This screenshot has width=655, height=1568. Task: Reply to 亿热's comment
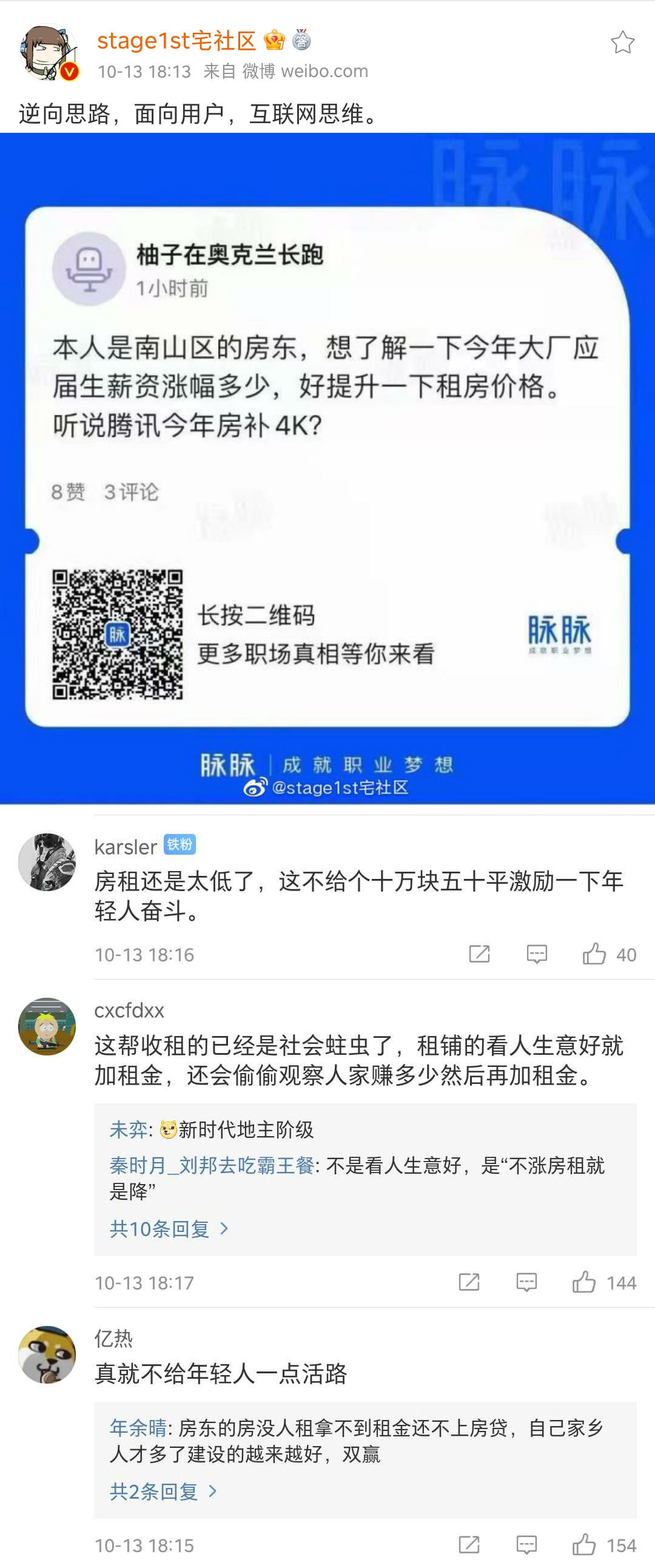pyautogui.click(x=526, y=1545)
